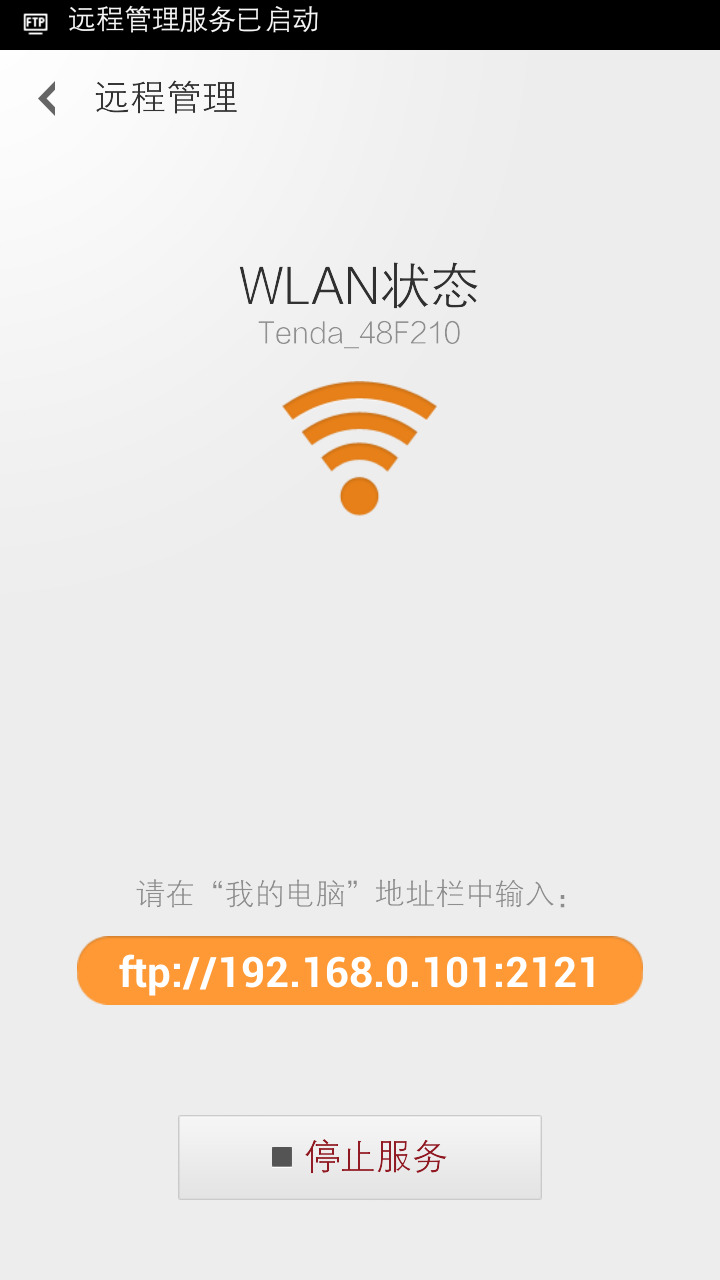720x1280 pixels.
Task: Go back from 远程管理 screen
Action: (x=47, y=99)
